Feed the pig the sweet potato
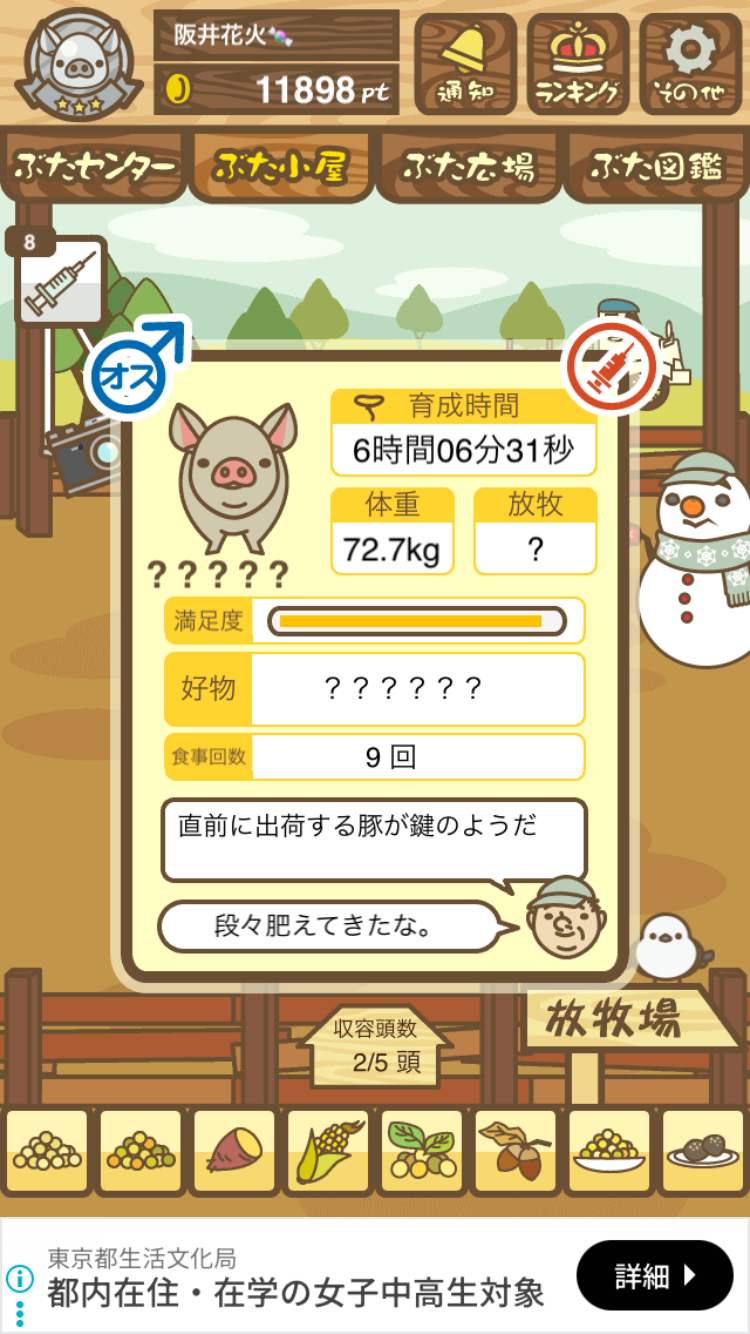This screenshot has height=1334, width=750. tap(233, 1152)
